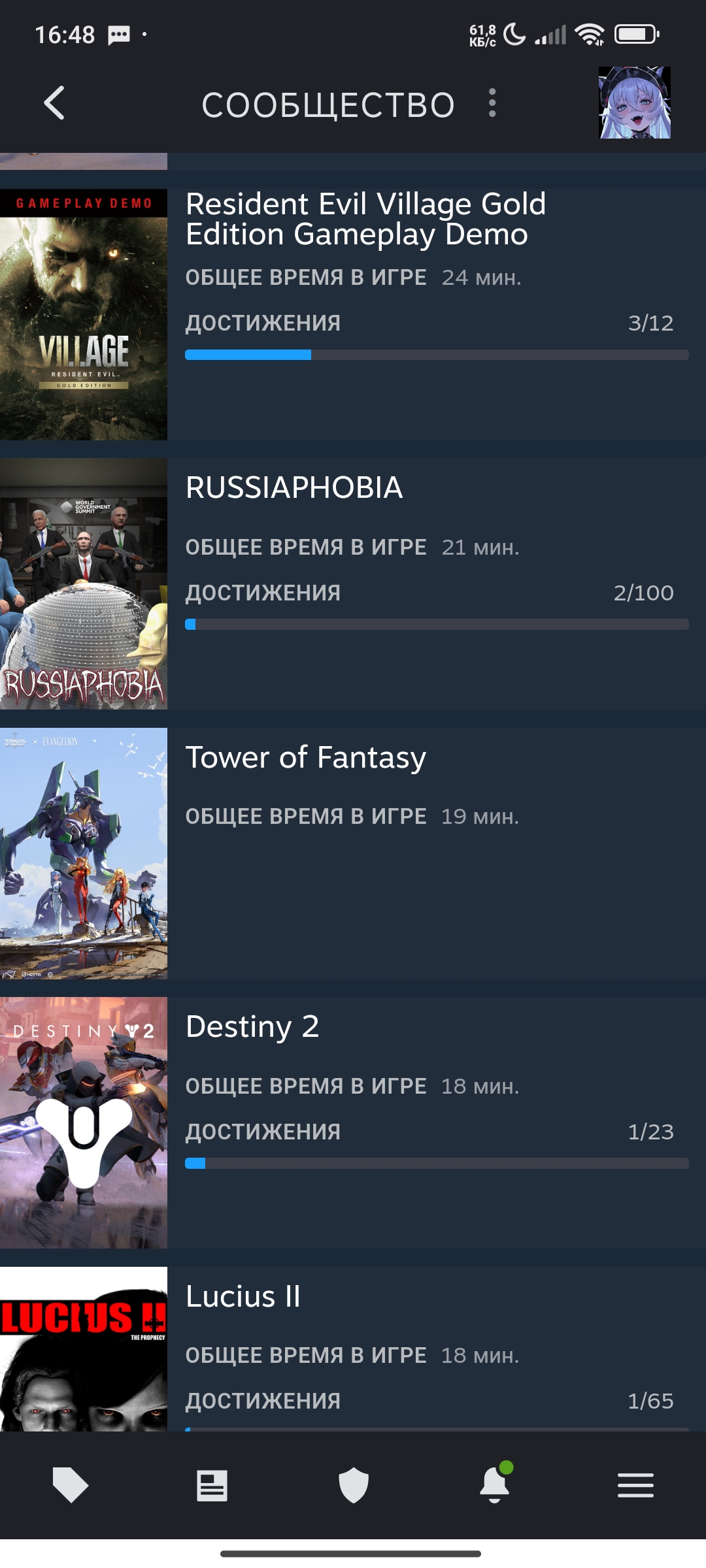Open Resident Evil Village Gold Edition Gameplay Demo
This screenshot has width=706, height=1568.
coord(353,314)
